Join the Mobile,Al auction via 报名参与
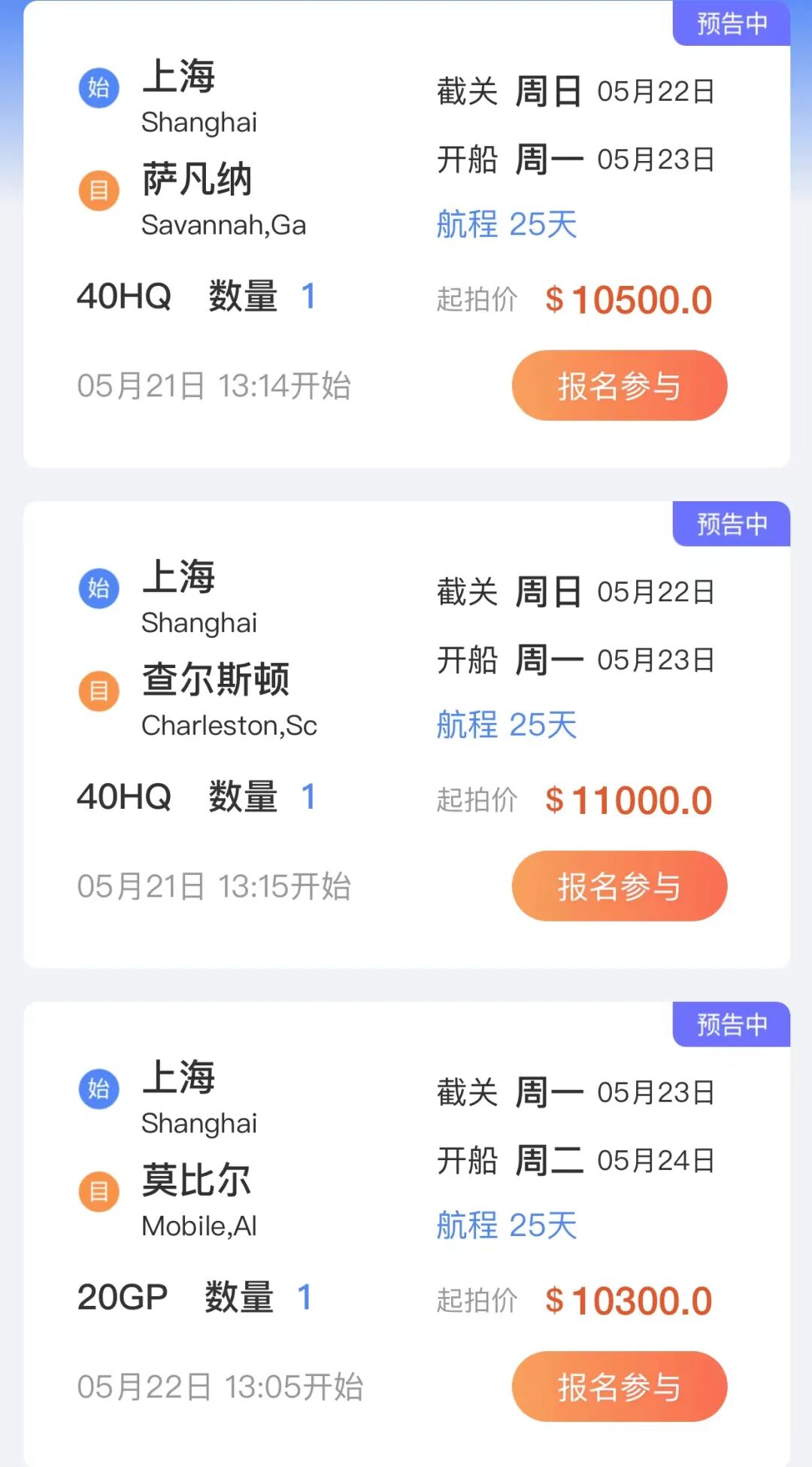 (620, 1387)
